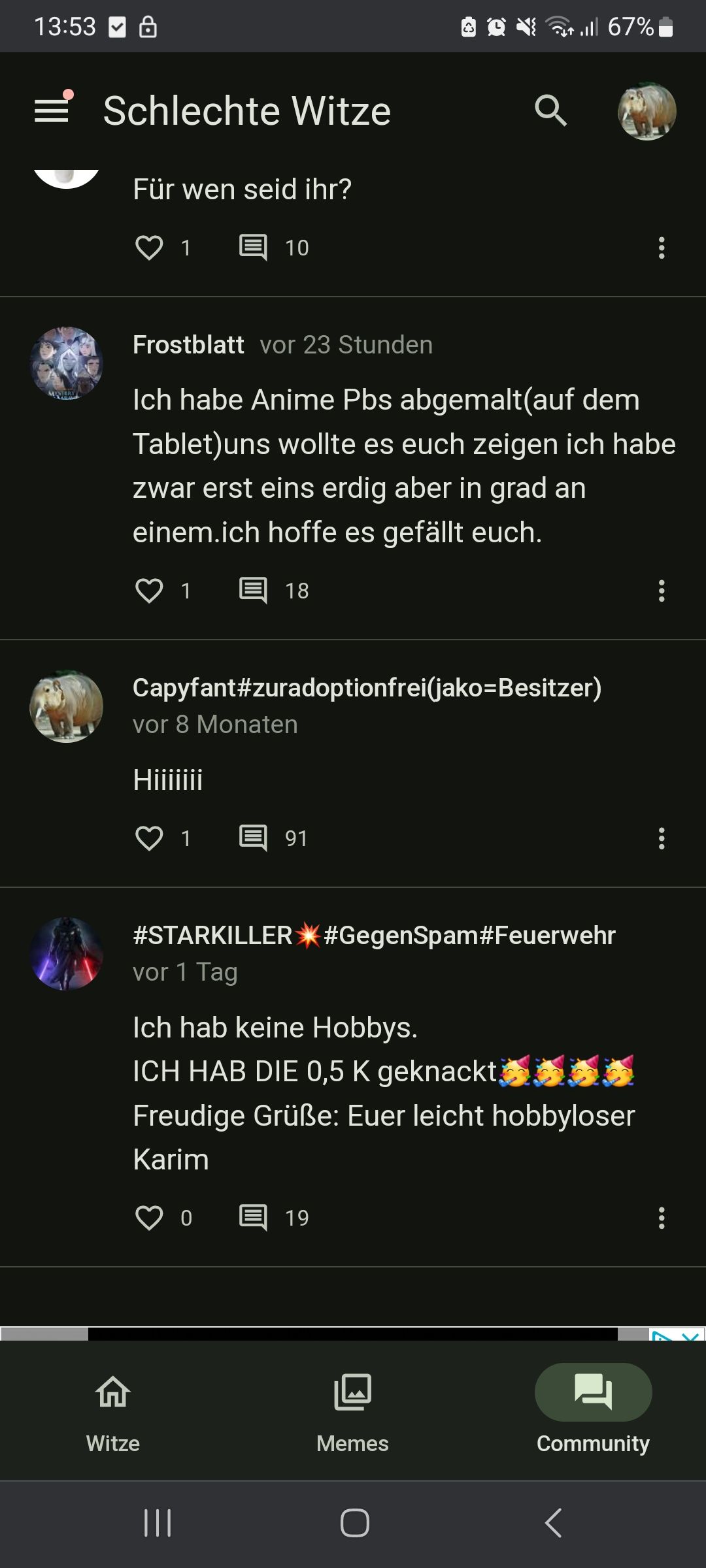Open options for 'Für wen seid ihr?' post
This screenshot has height=1568, width=706.
[x=662, y=248]
